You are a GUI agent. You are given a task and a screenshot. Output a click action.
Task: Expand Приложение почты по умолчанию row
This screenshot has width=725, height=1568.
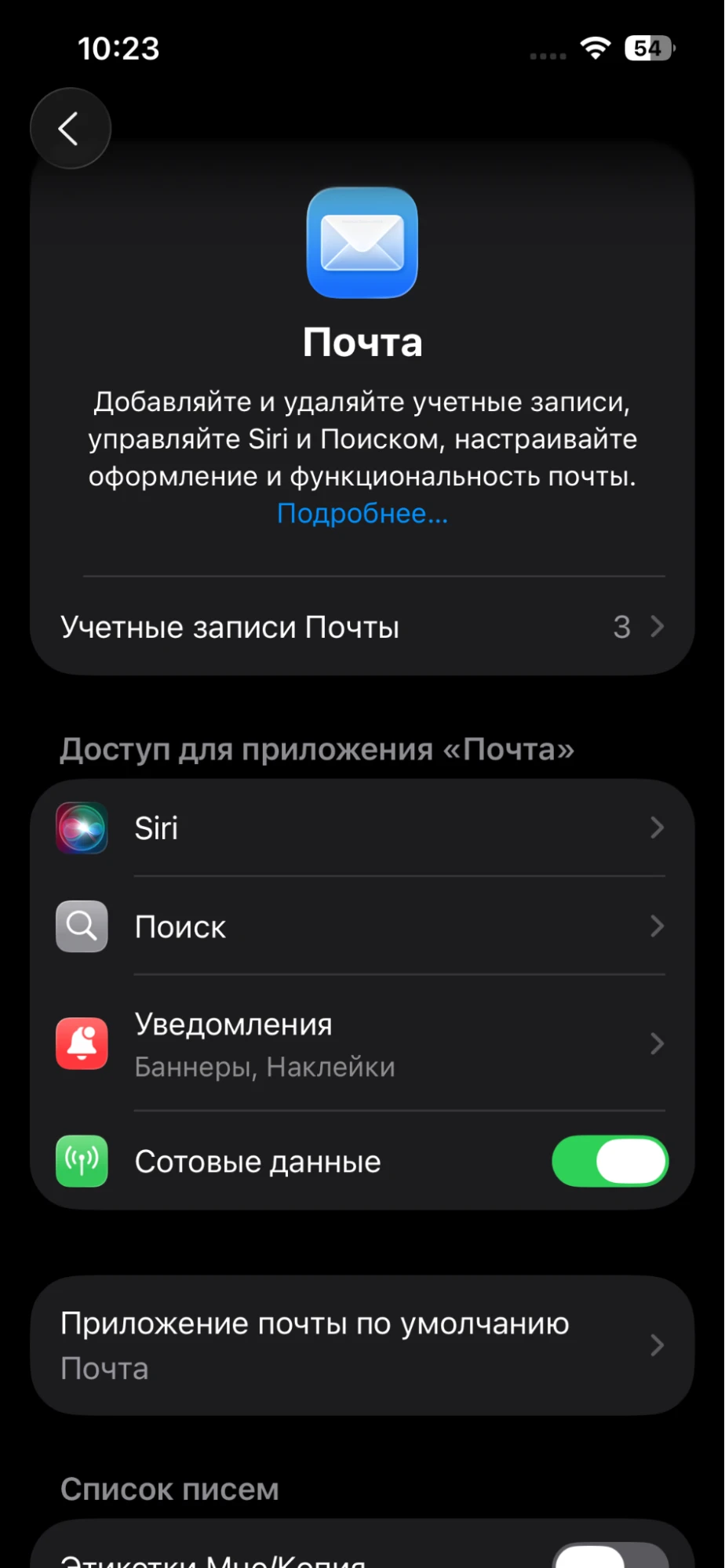click(x=656, y=1344)
